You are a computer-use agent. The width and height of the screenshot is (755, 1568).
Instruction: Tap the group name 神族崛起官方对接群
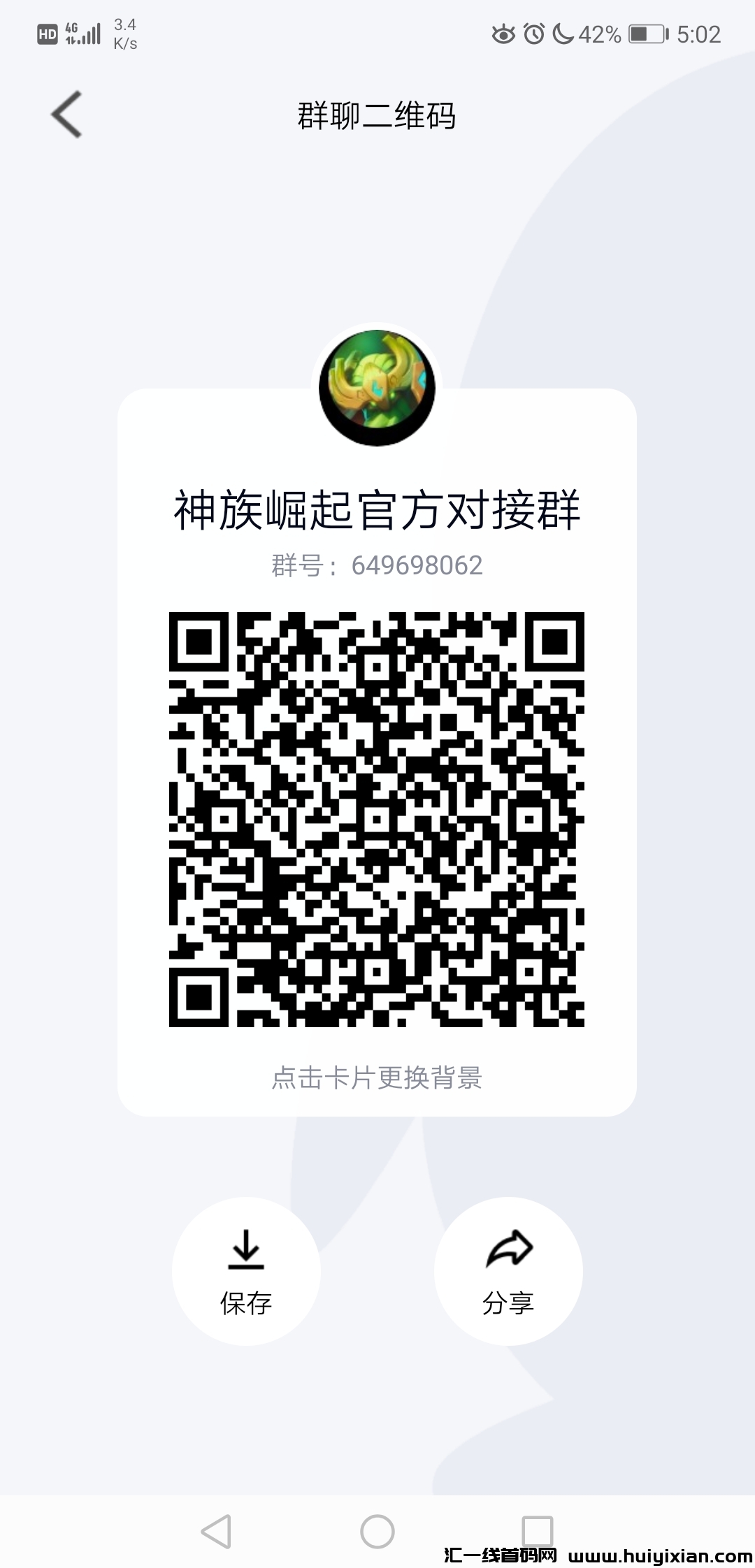[377, 511]
